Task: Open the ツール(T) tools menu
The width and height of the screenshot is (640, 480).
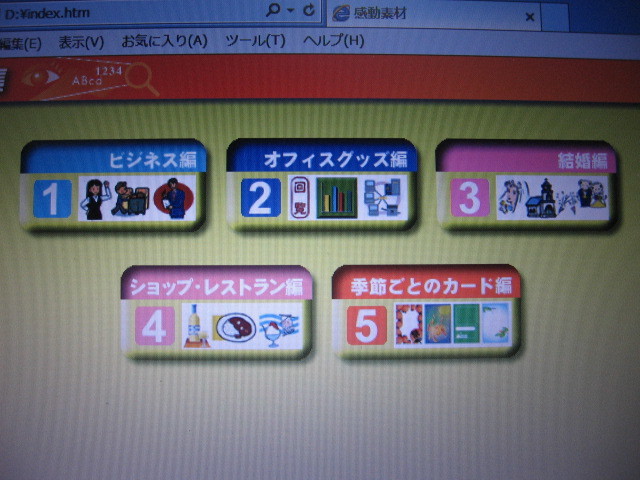Action: point(255,42)
